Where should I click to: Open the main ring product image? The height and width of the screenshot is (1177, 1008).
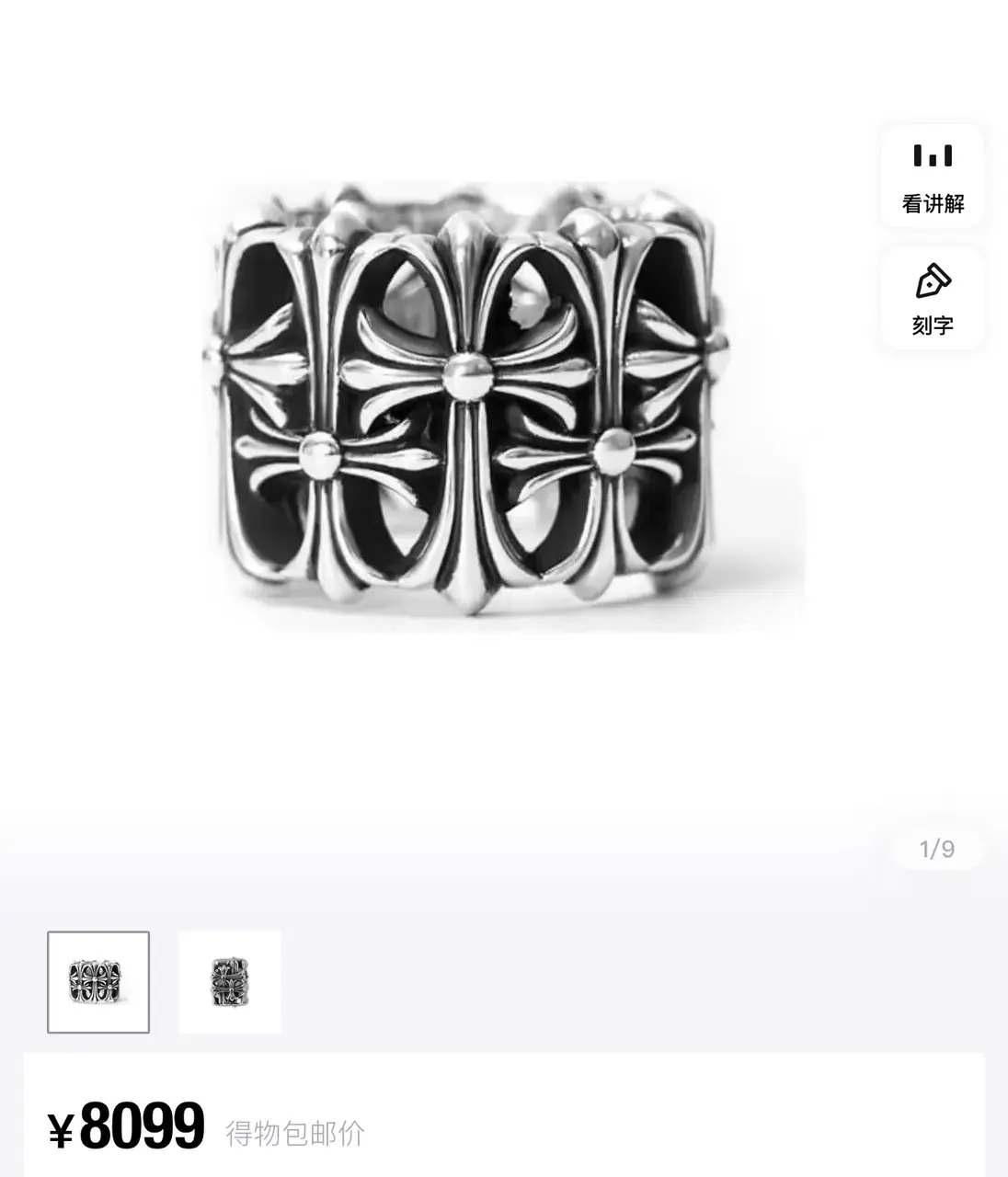click(469, 405)
